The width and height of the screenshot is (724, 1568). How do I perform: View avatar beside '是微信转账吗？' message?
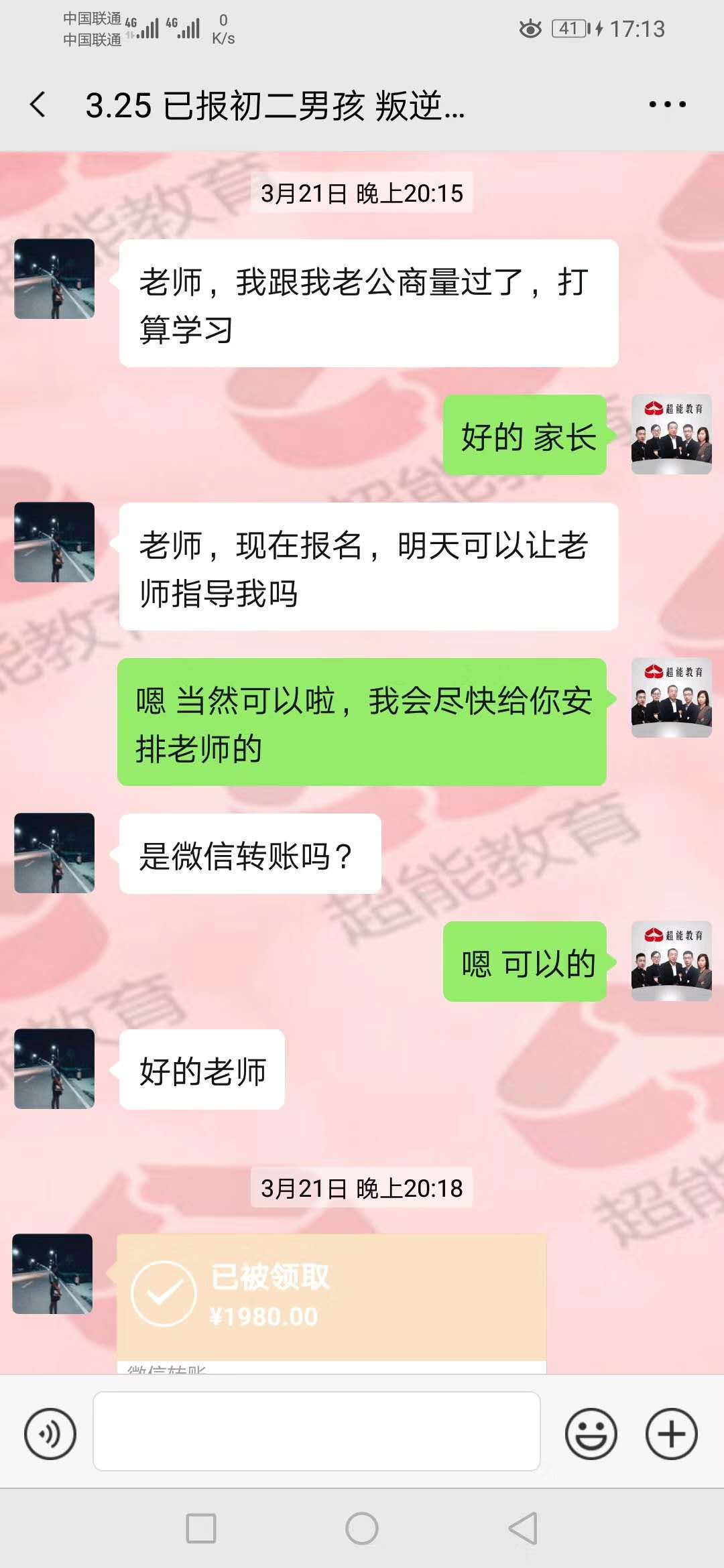pyautogui.click(x=54, y=852)
